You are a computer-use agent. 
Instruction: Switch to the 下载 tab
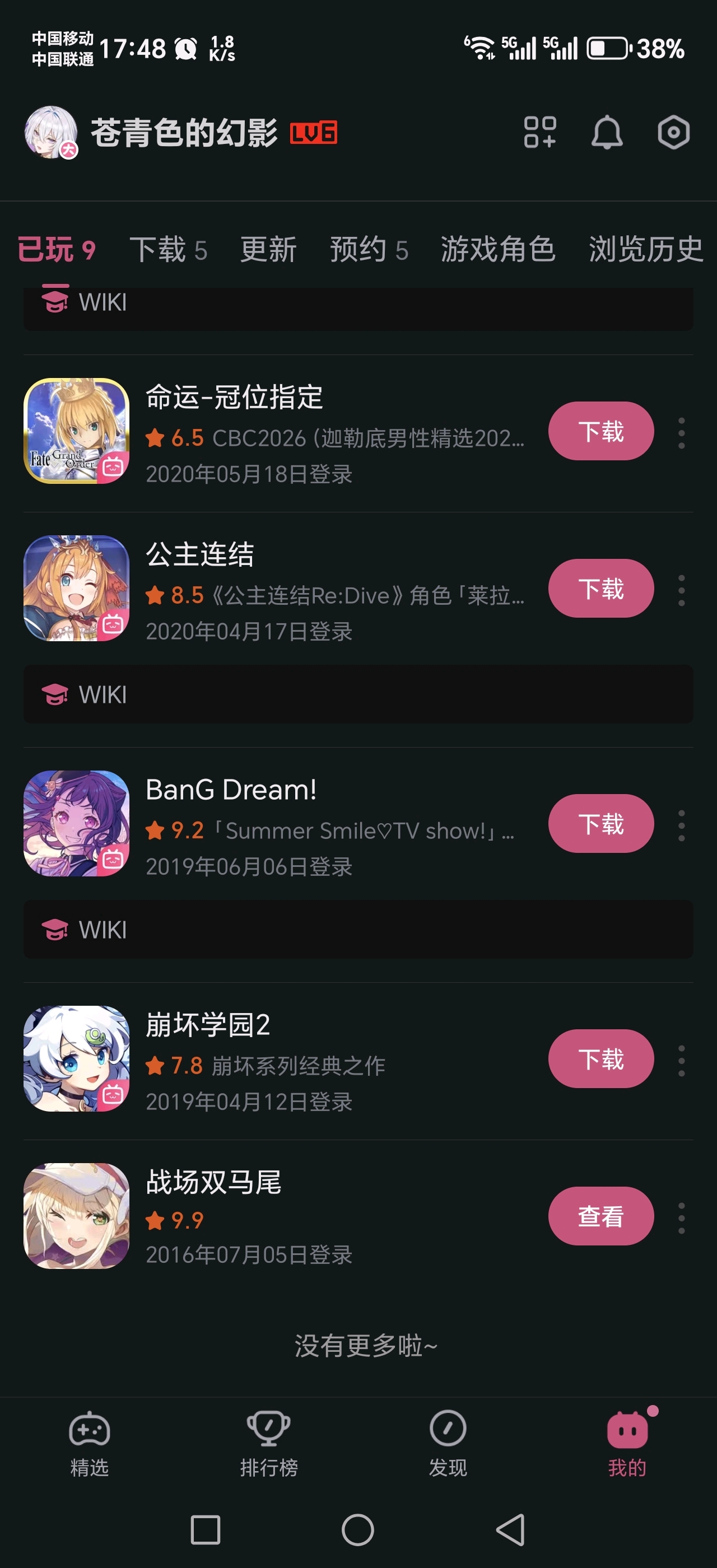[x=168, y=250]
